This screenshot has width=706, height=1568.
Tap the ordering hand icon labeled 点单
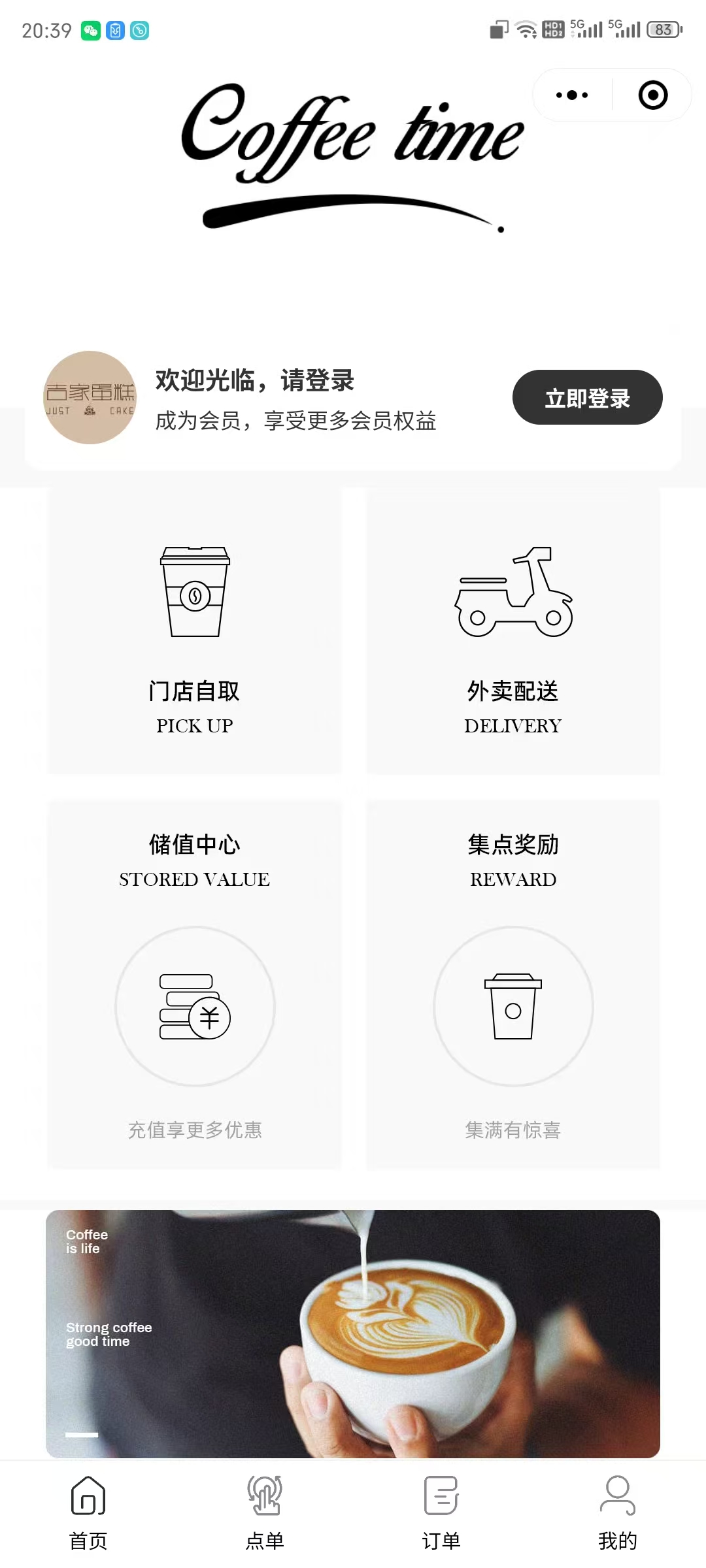click(x=265, y=1496)
